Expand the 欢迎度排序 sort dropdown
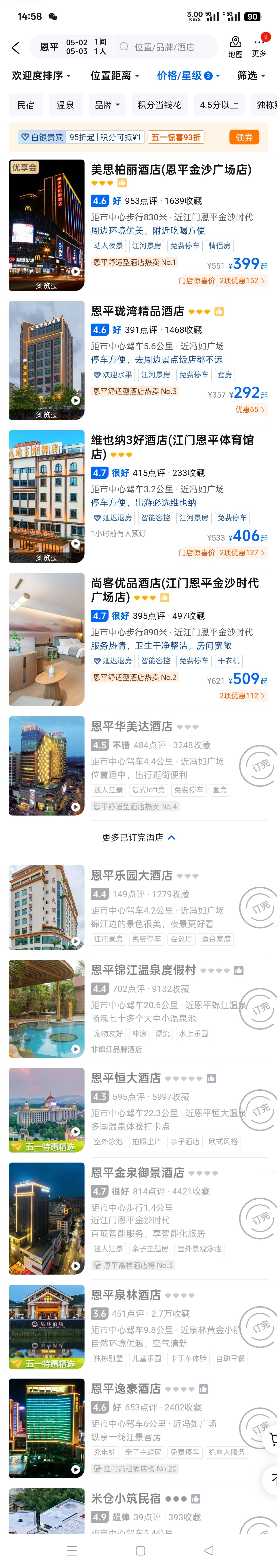The width and height of the screenshot is (277, 1568). pyautogui.click(x=41, y=75)
